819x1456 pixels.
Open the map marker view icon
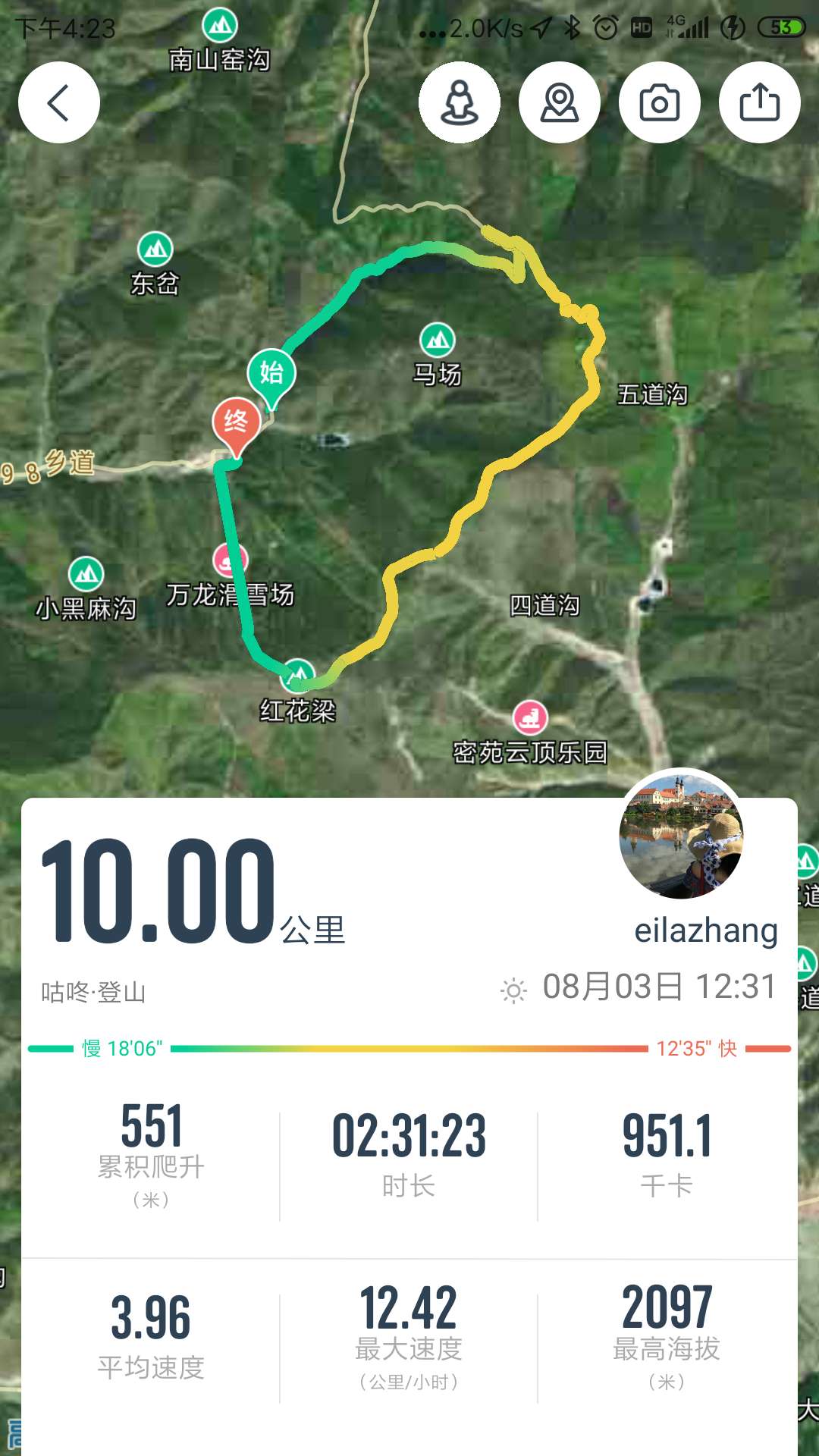click(x=560, y=102)
